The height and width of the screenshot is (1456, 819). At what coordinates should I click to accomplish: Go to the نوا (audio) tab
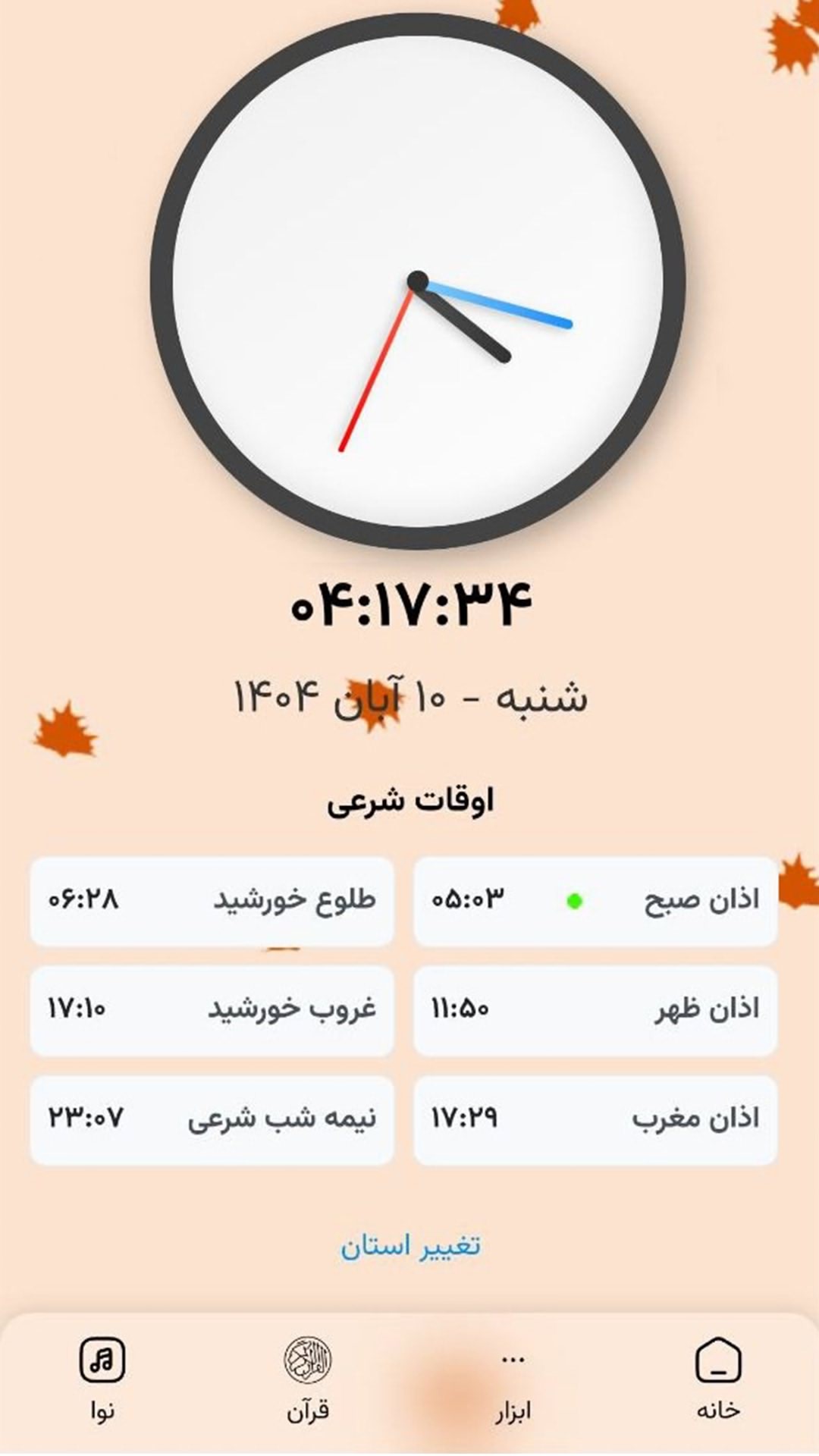[x=102, y=1378]
